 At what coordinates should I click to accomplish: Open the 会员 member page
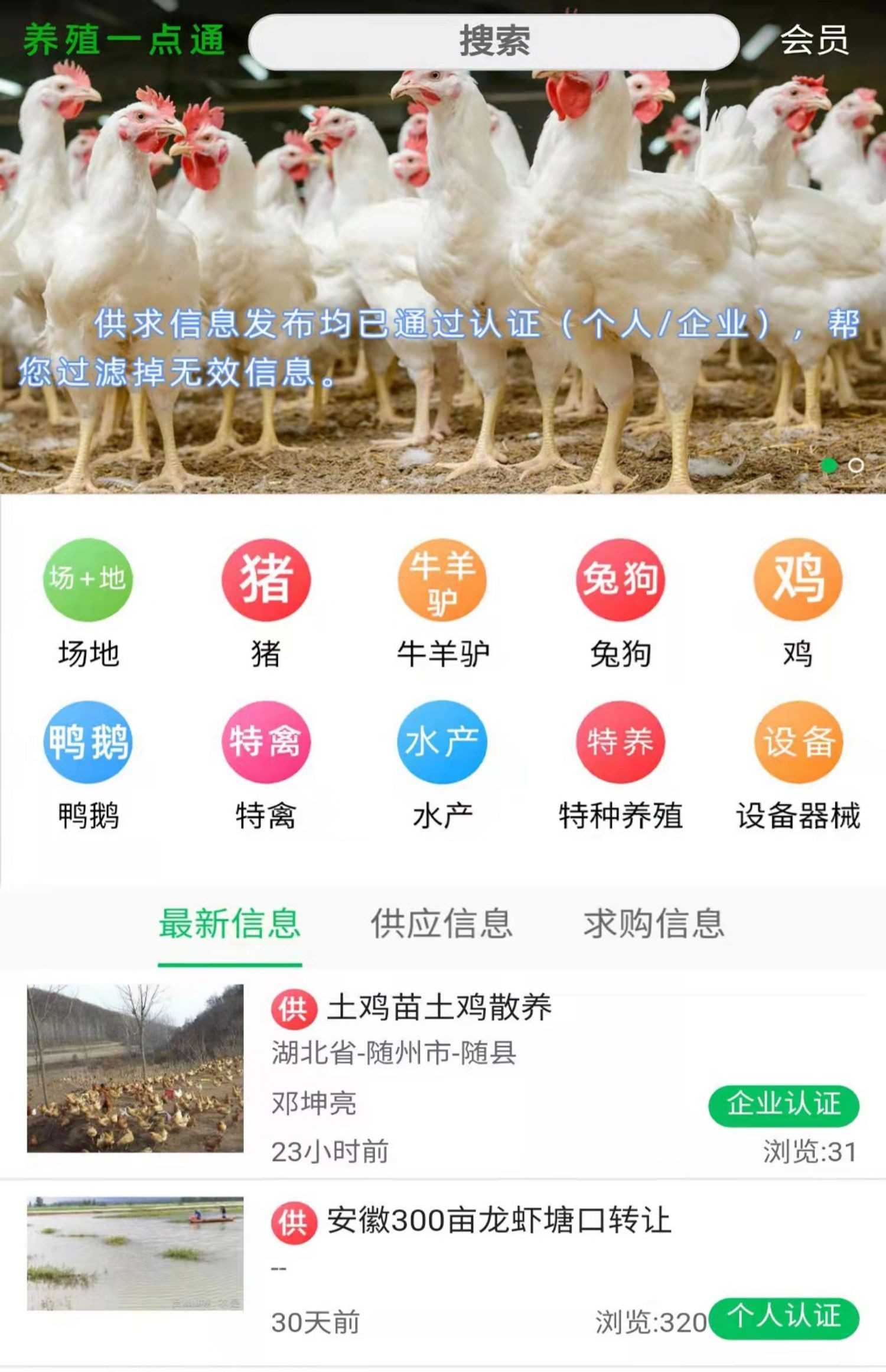click(814, 41)
